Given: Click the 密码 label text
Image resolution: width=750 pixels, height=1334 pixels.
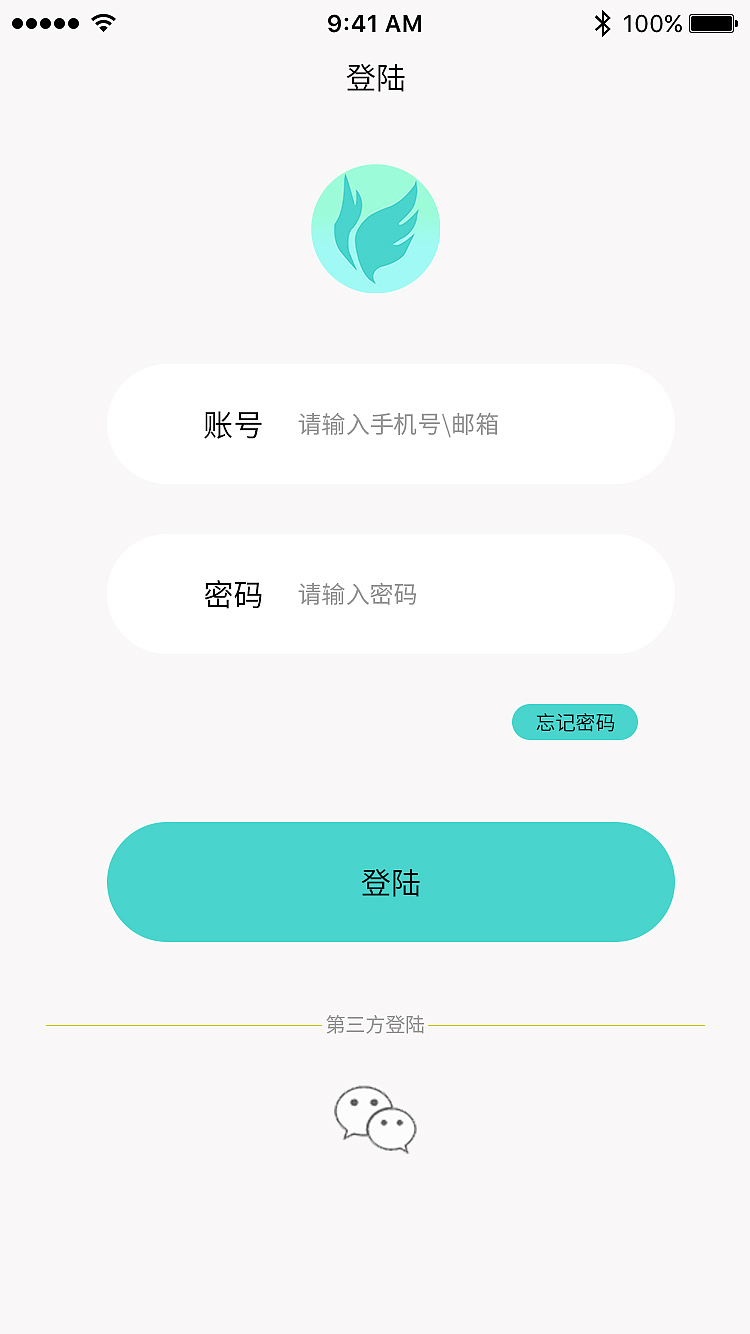Looking at the screenshot, I should coord(233,594).
